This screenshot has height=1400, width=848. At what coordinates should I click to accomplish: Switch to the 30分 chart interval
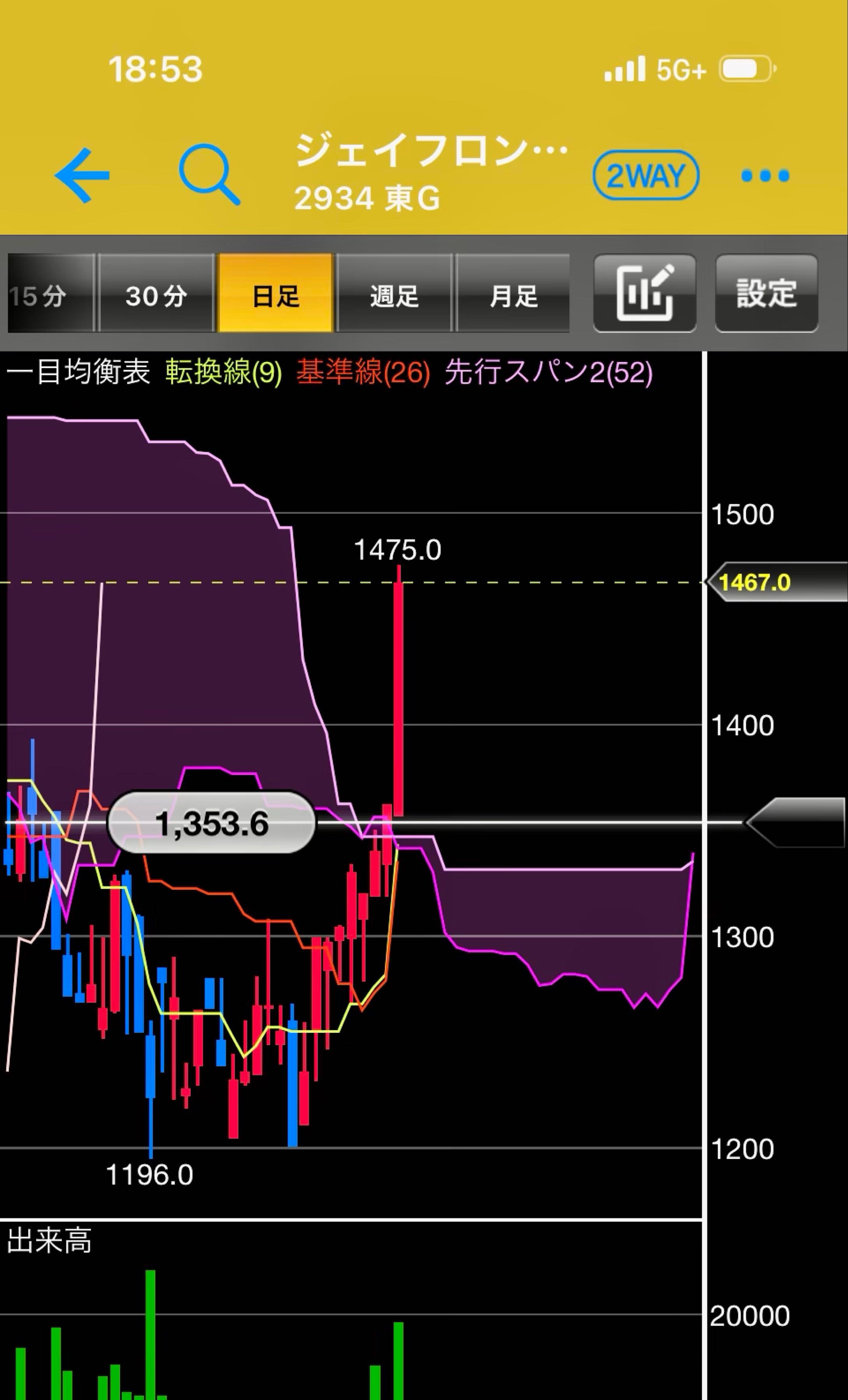(156, 293)
